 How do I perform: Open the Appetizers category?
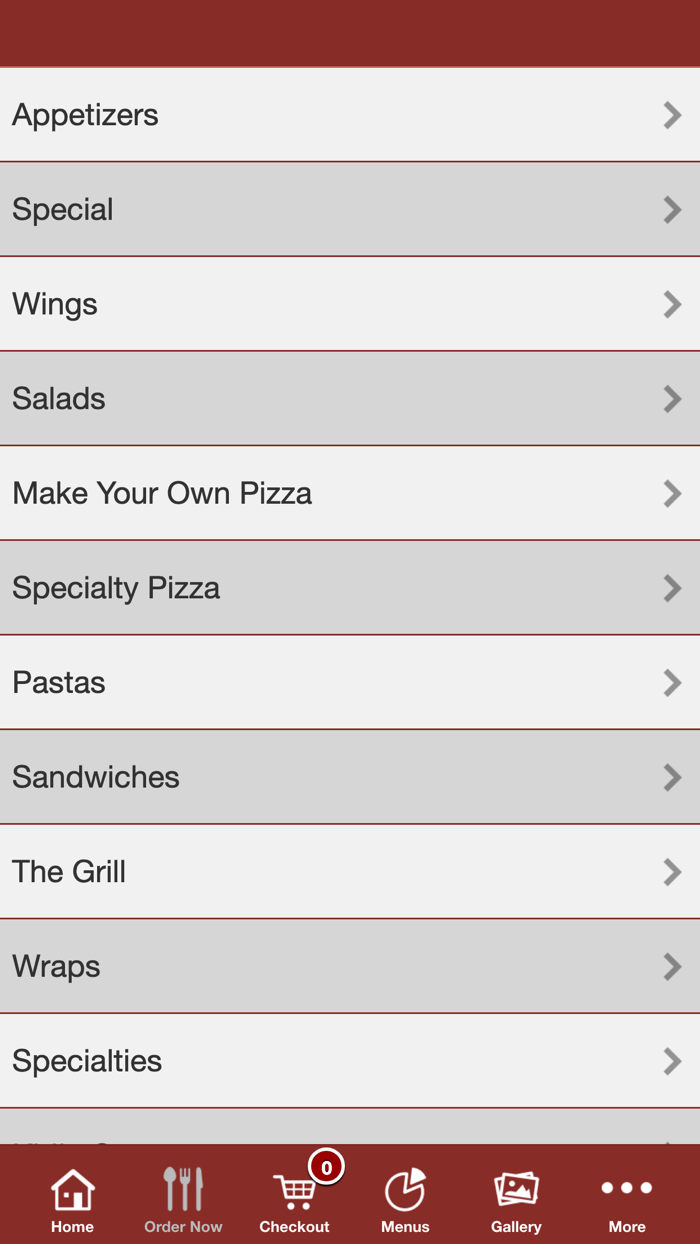pyautogui.click(x=350, y=115)
